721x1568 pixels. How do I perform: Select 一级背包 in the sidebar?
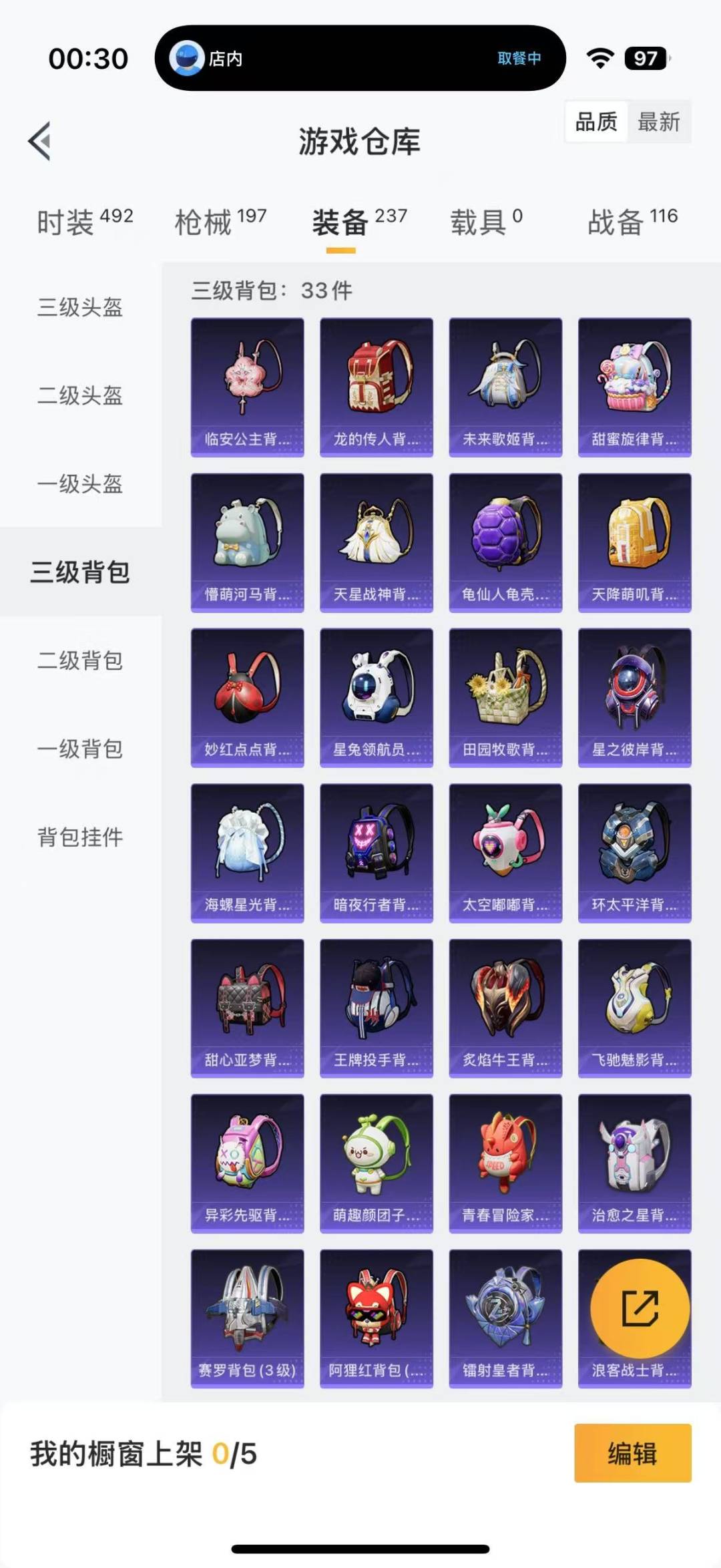pos(80,749)
